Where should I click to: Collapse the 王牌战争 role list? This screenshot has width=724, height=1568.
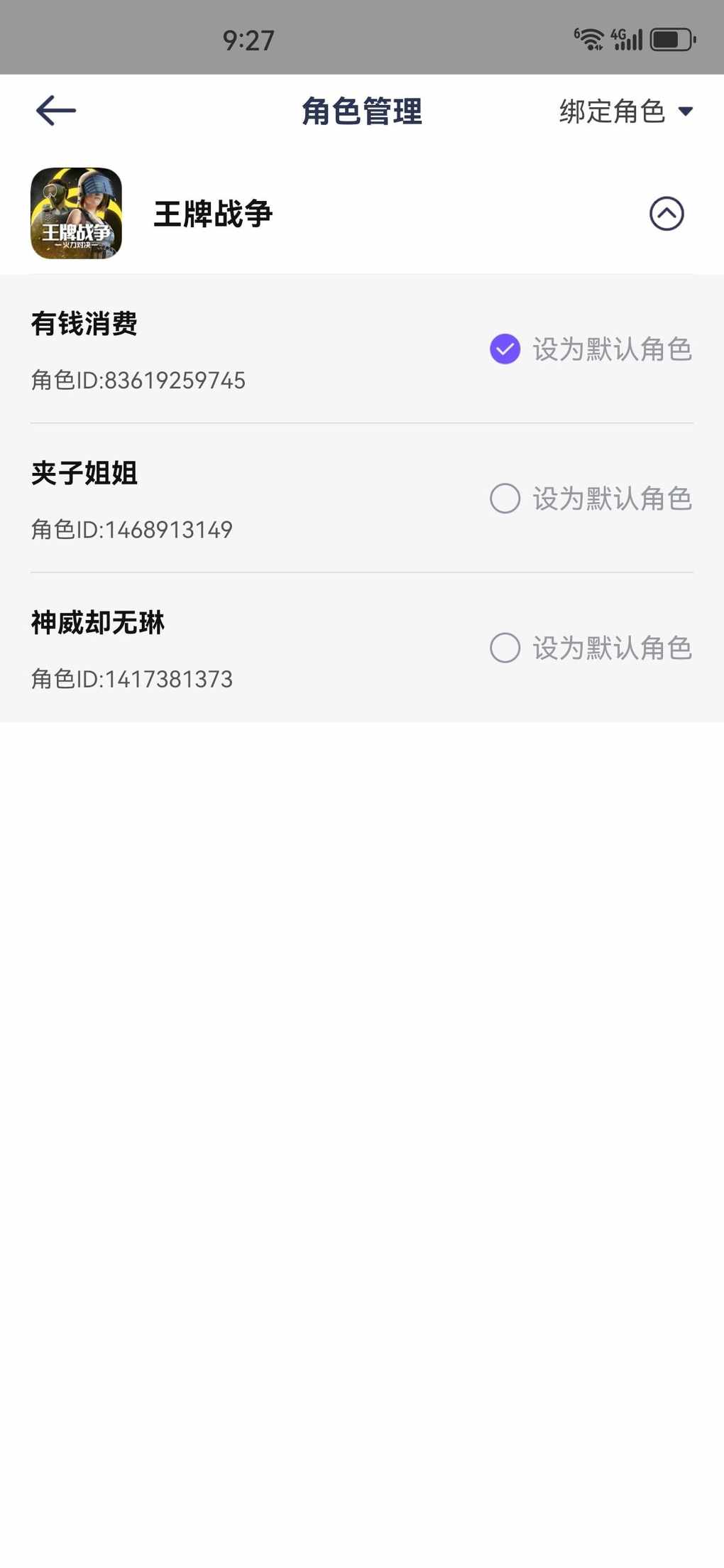click(667, 214)
